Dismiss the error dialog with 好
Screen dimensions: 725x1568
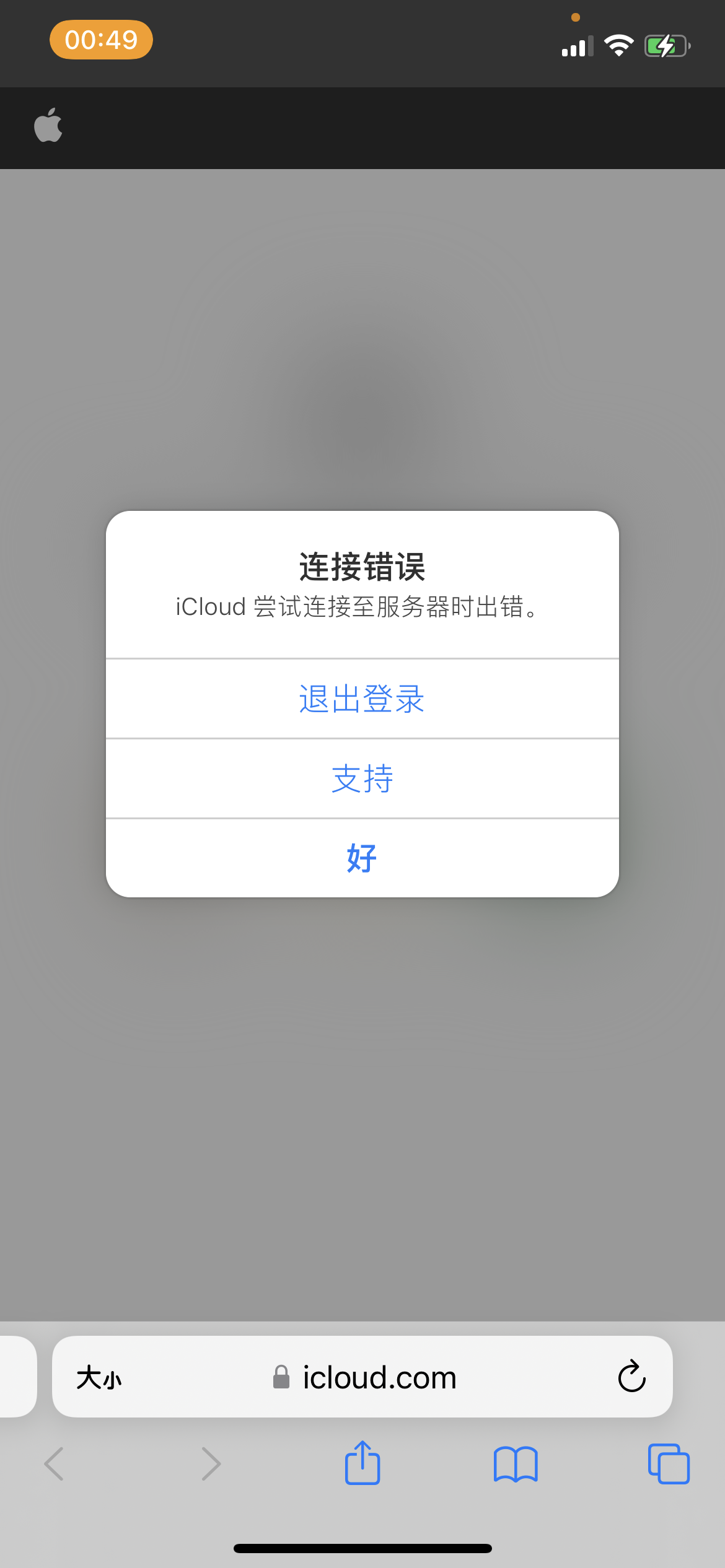point(362,858)
